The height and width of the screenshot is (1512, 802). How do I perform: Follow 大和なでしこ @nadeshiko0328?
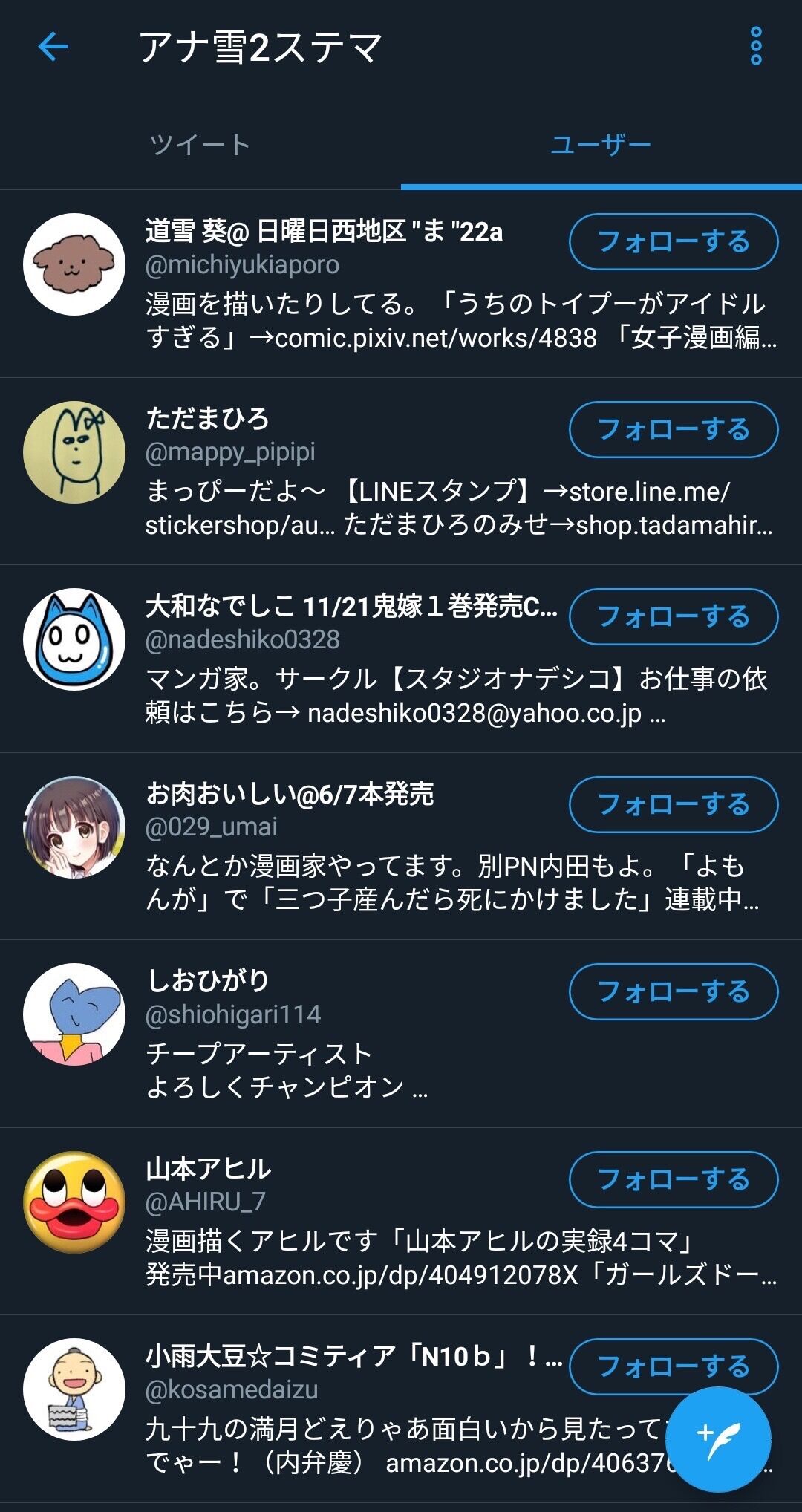[x=673, y=616]
